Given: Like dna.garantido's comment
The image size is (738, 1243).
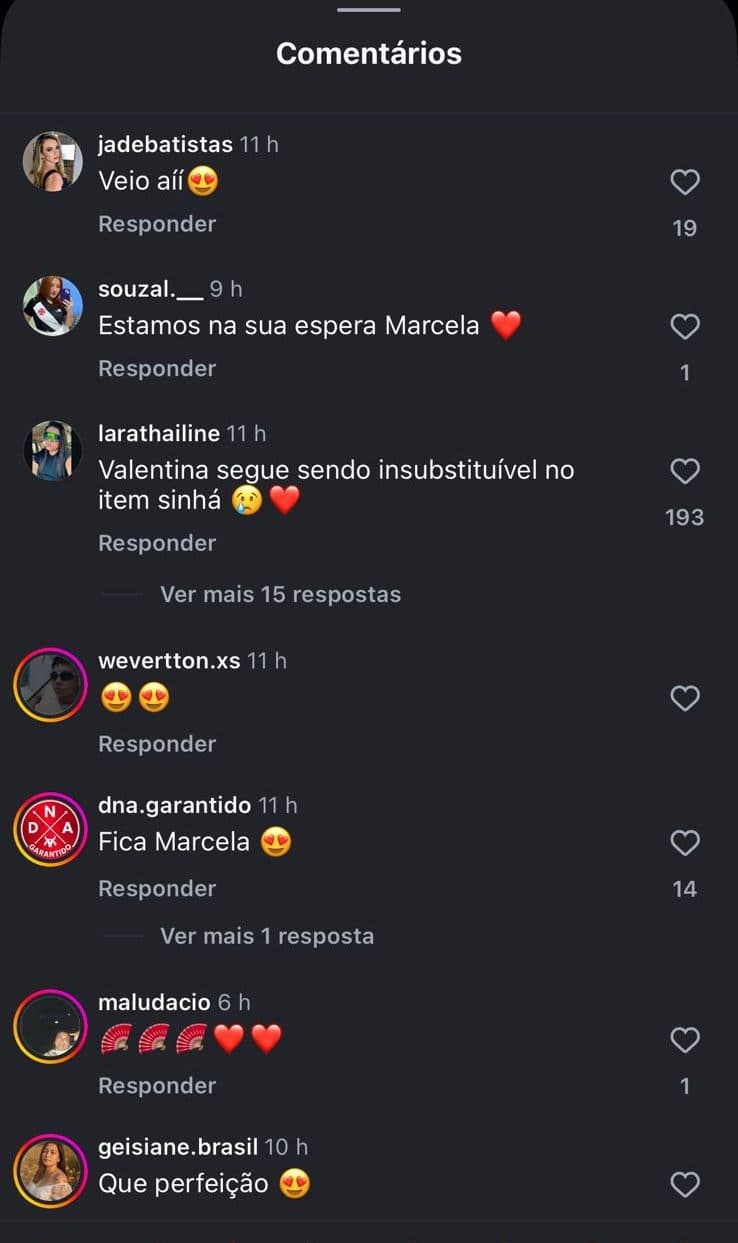Looking at the screenshot, I should 684,843.
